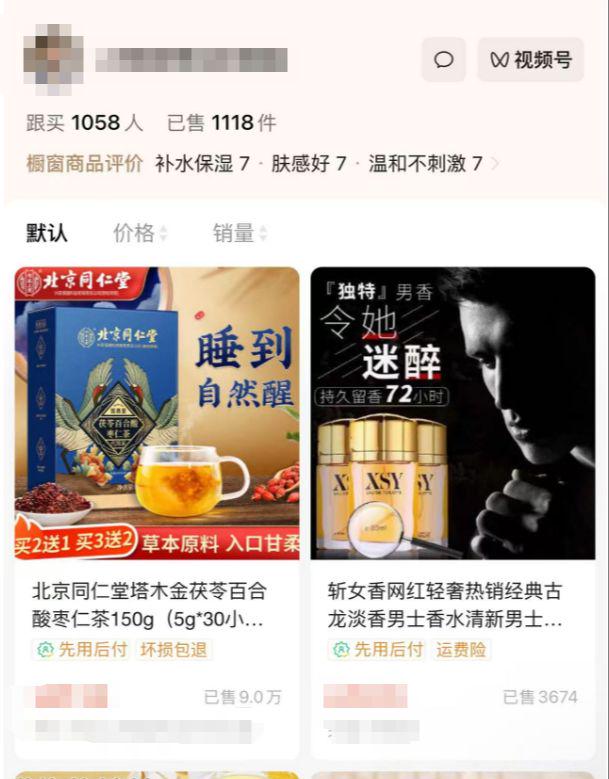Image resolution: width=609 pixels, height=779 pixels.
Task: Tap the blurred shop avatar
Action: pos(52,60)
